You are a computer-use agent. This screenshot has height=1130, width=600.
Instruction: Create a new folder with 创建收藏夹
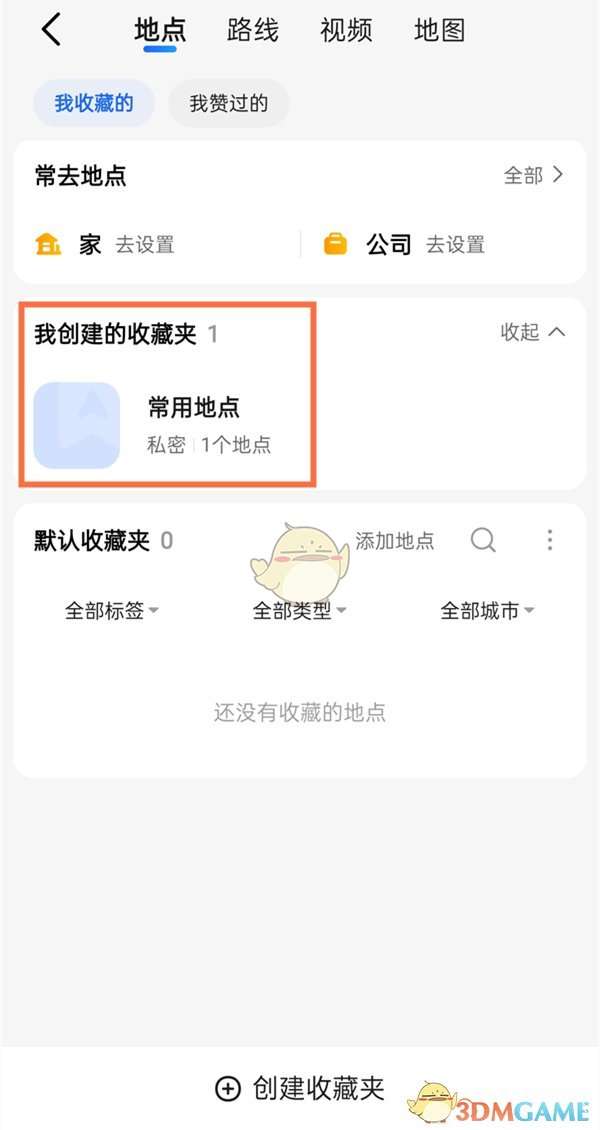[300, 1088]
